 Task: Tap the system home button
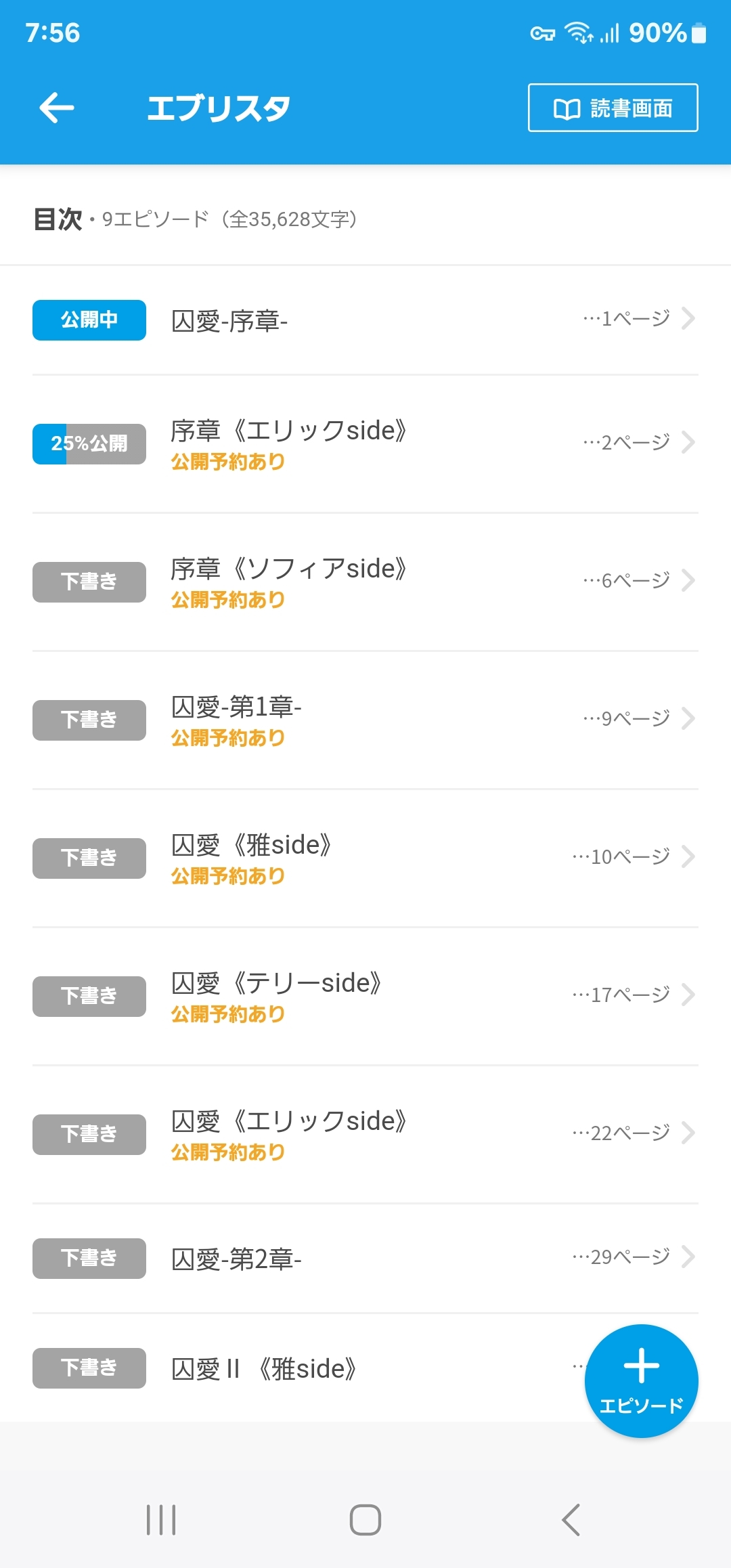(365, 1520)
